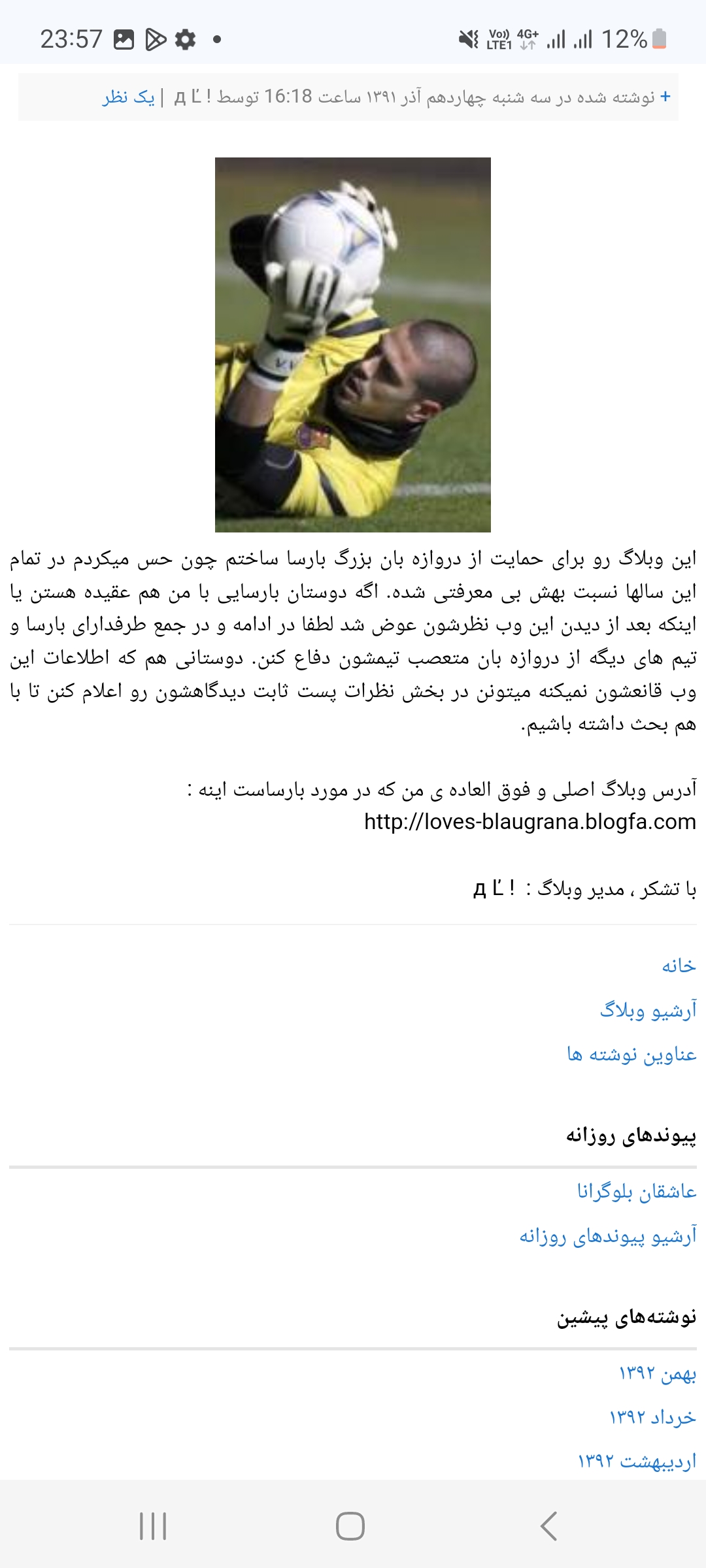706x1568 pixels.
Task: Open the اردیبهشت ۱۳۹۲ archive
Action: pyautogui.click(x=637, y=1461)
